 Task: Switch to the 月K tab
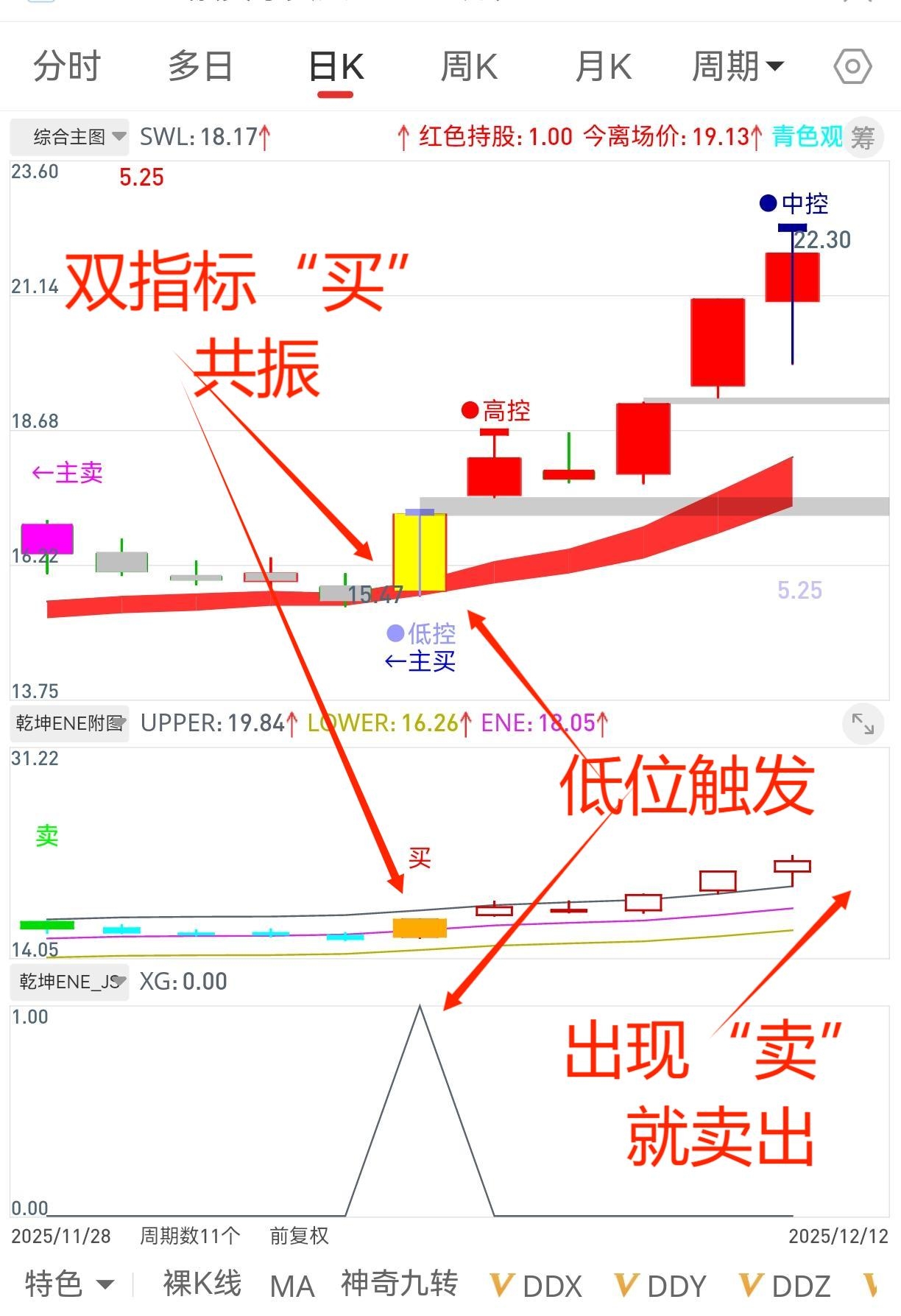point(603,66)
